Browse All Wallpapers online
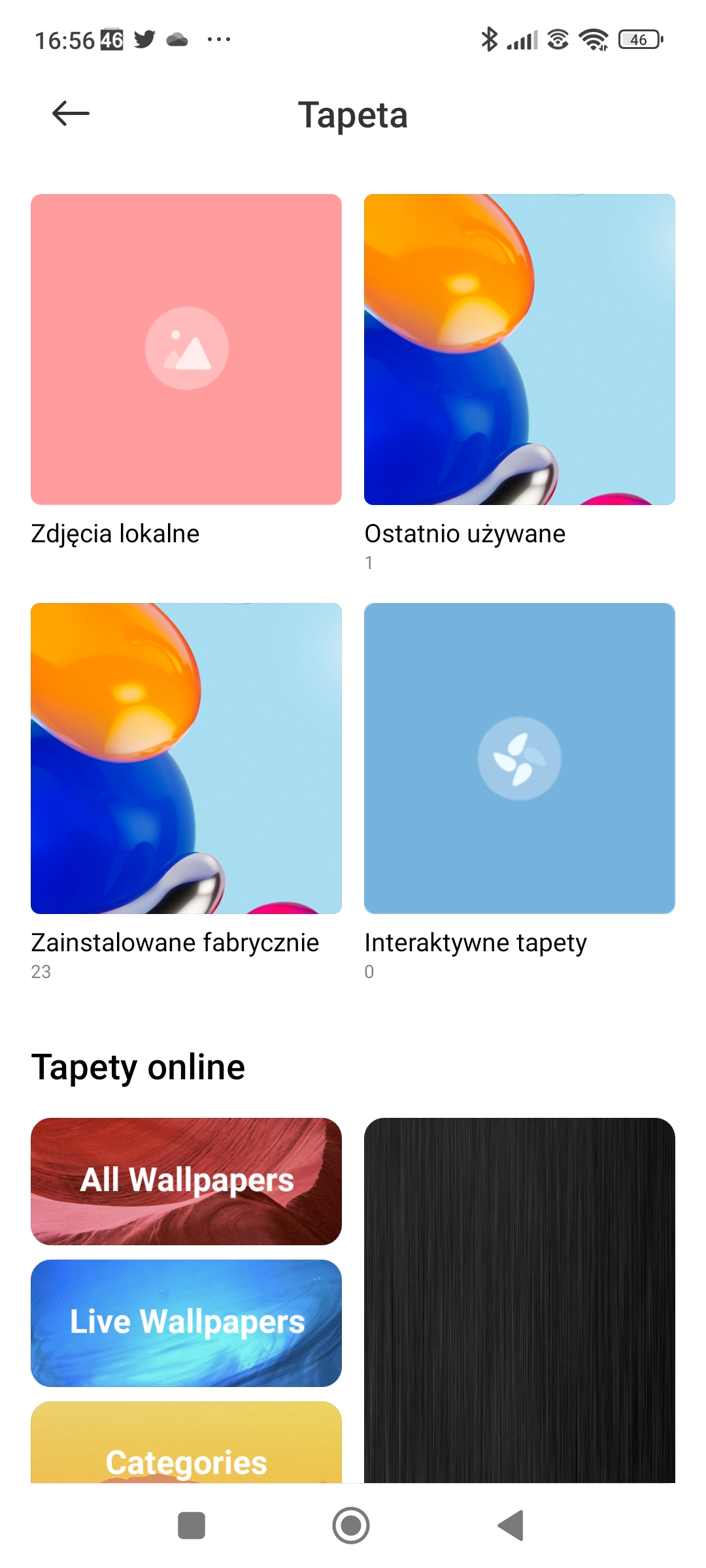Image resolution: width=706 pixels, height=1568 pixels. 186,1181
